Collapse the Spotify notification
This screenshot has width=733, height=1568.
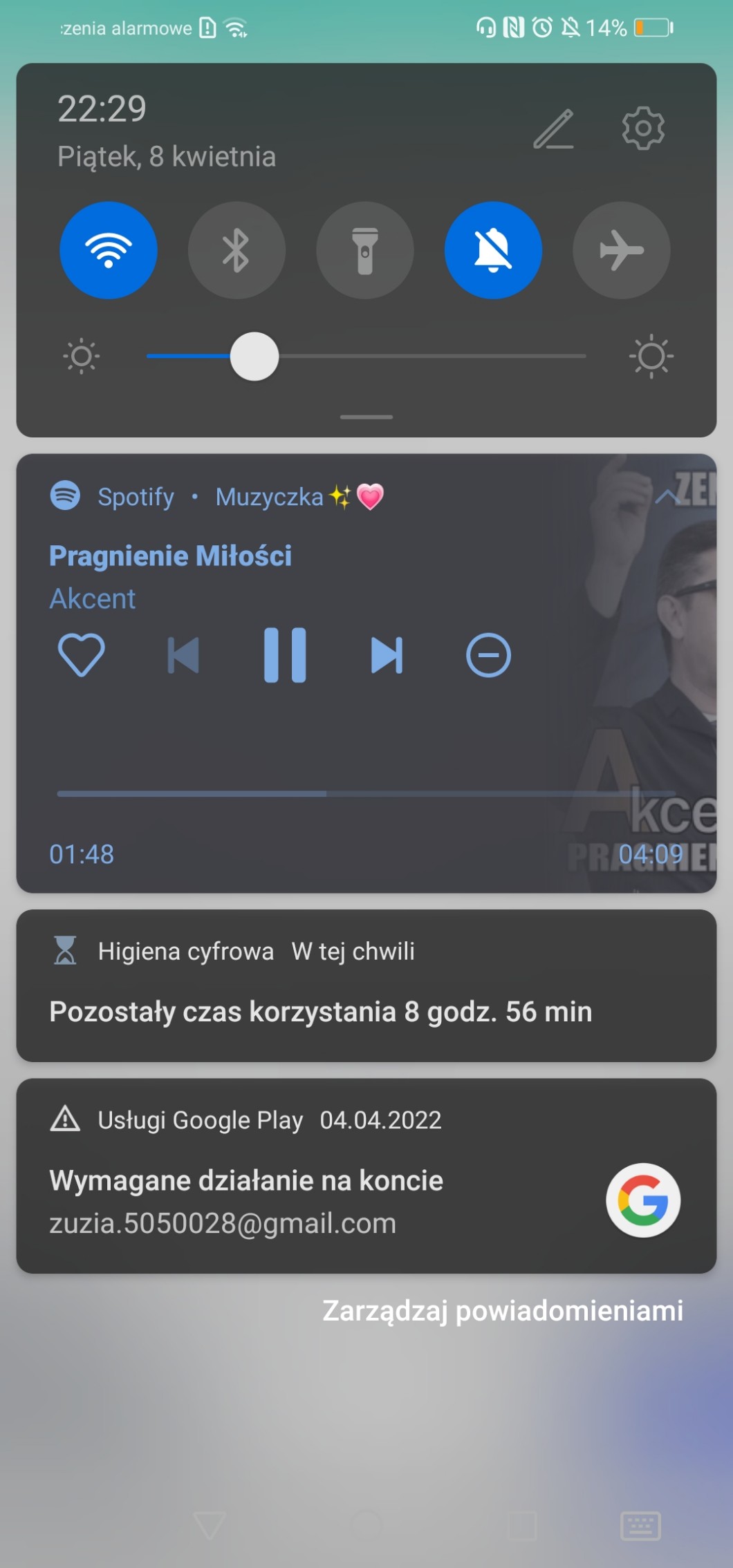tap(667, 497)
